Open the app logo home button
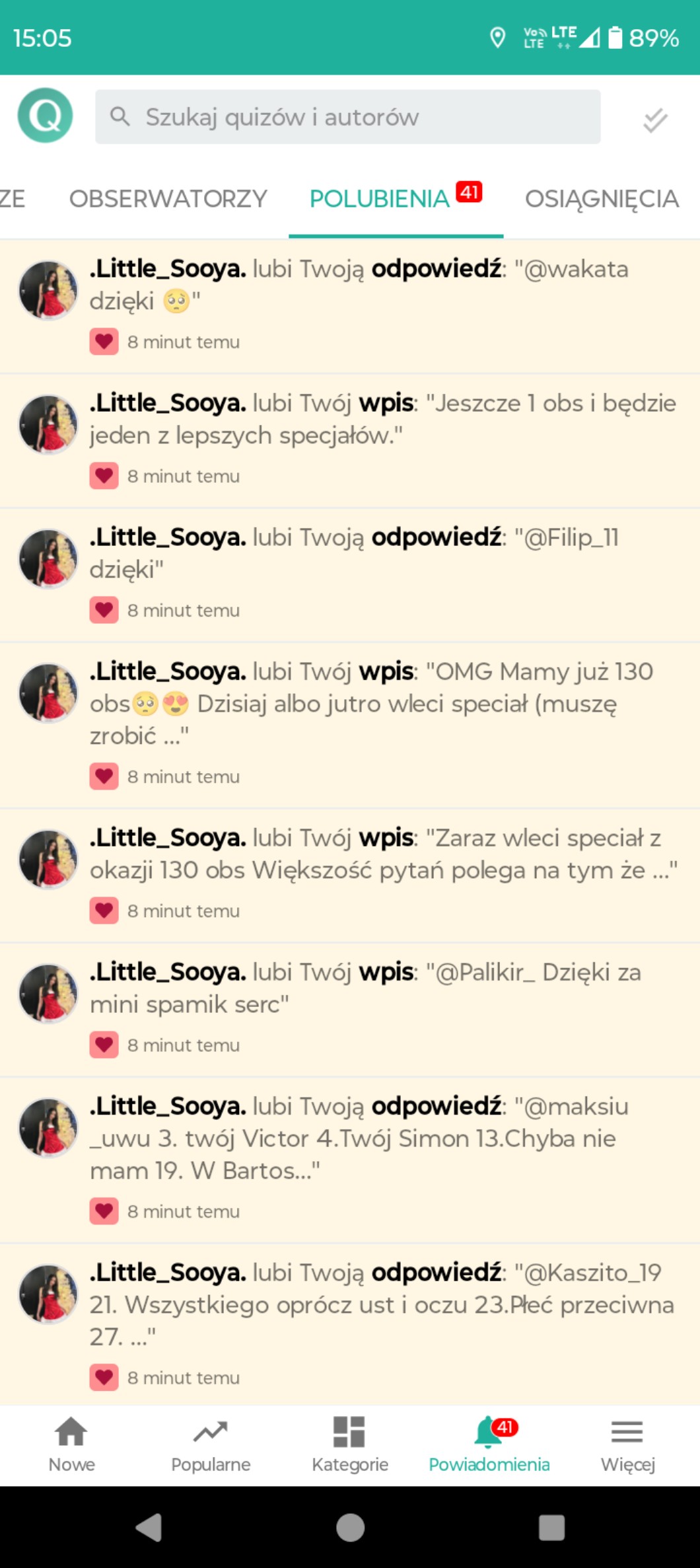700x1568 pixels. 45,116
